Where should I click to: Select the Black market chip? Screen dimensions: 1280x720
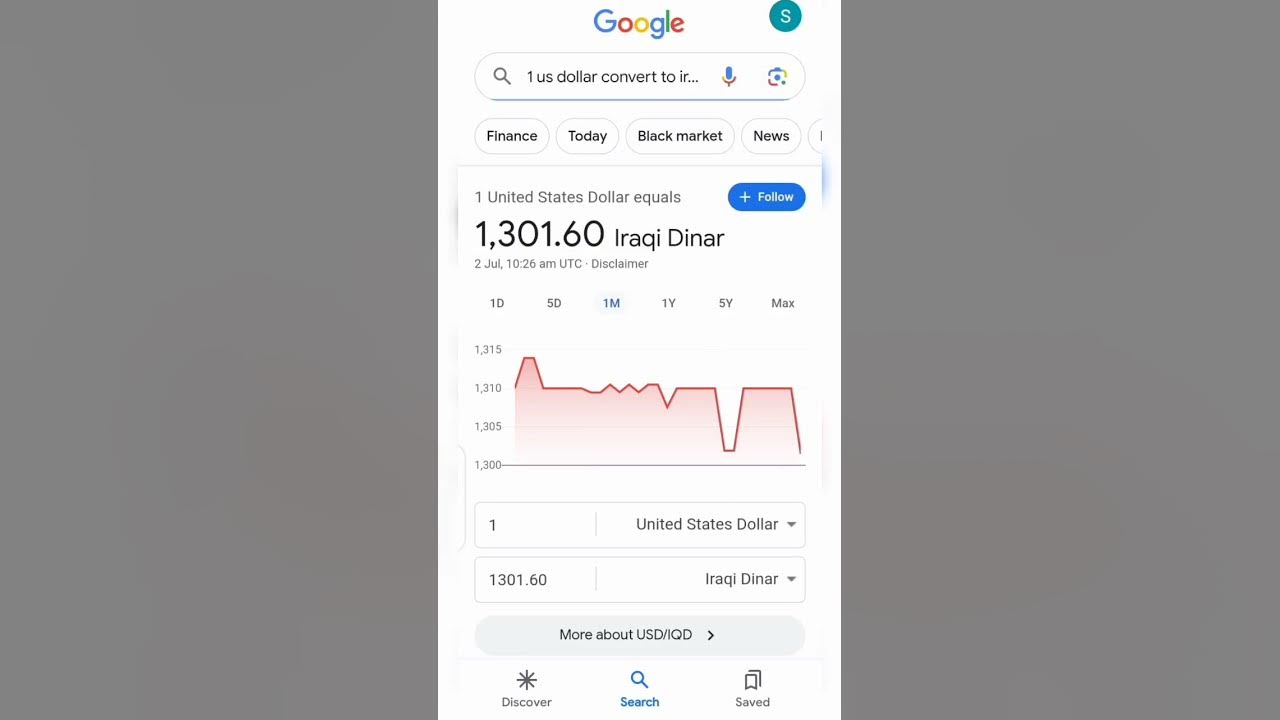680,136
